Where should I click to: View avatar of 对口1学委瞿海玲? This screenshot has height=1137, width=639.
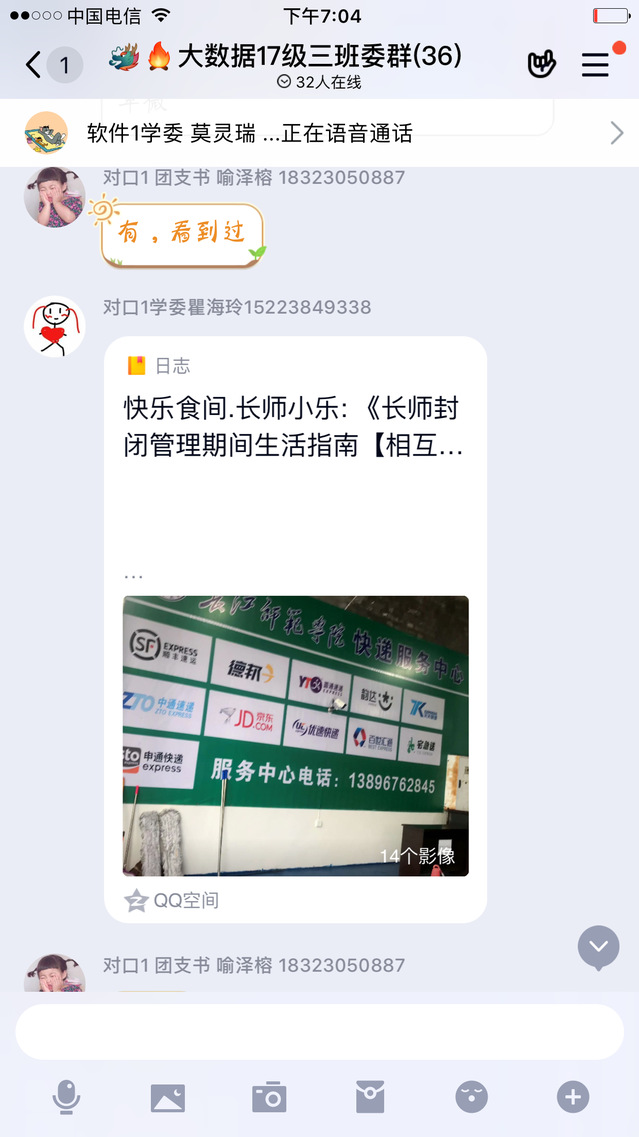pos(55,326)
